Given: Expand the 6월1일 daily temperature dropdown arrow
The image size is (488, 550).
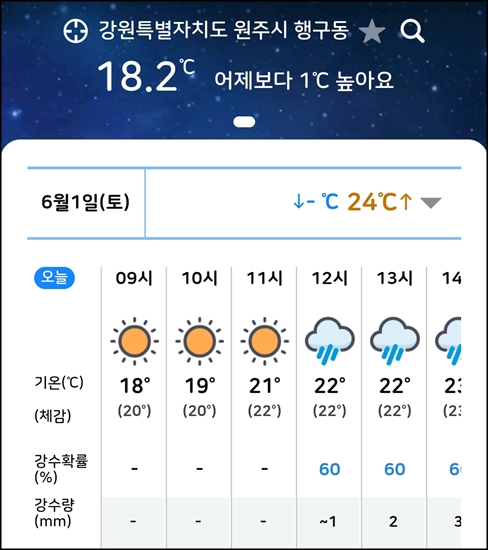Looking at the screenshot, I should pos(430,203).
